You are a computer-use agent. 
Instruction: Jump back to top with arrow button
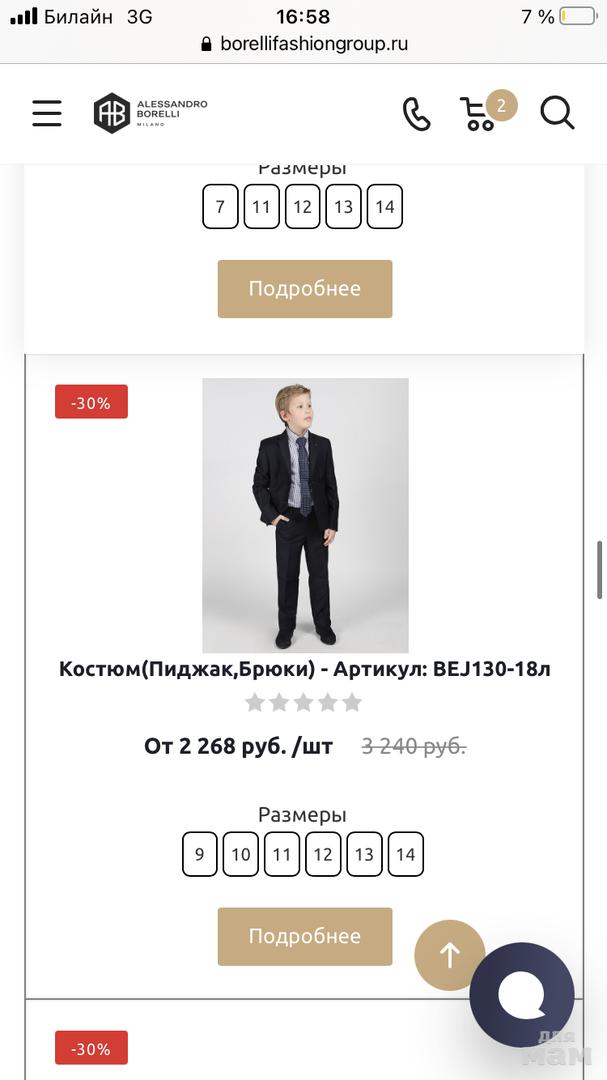[x=450, y=955]
